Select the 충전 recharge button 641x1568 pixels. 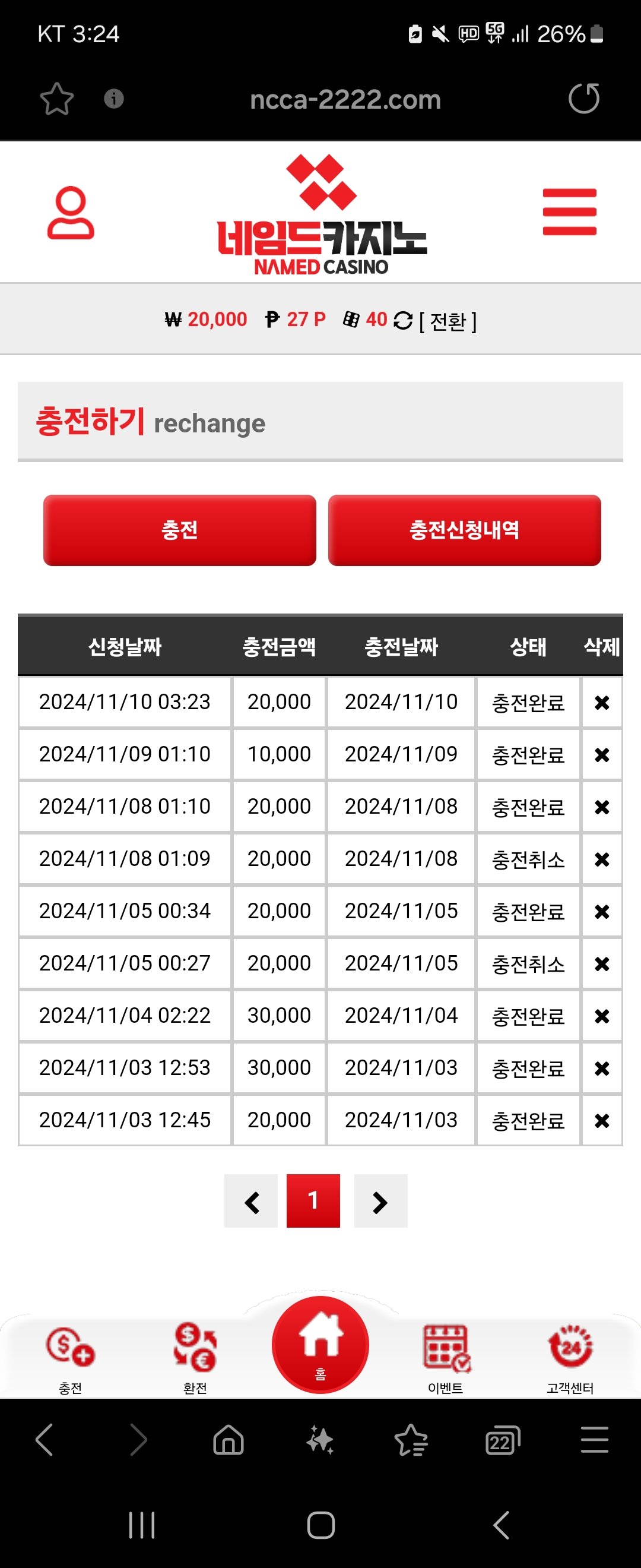click(179, 530)
